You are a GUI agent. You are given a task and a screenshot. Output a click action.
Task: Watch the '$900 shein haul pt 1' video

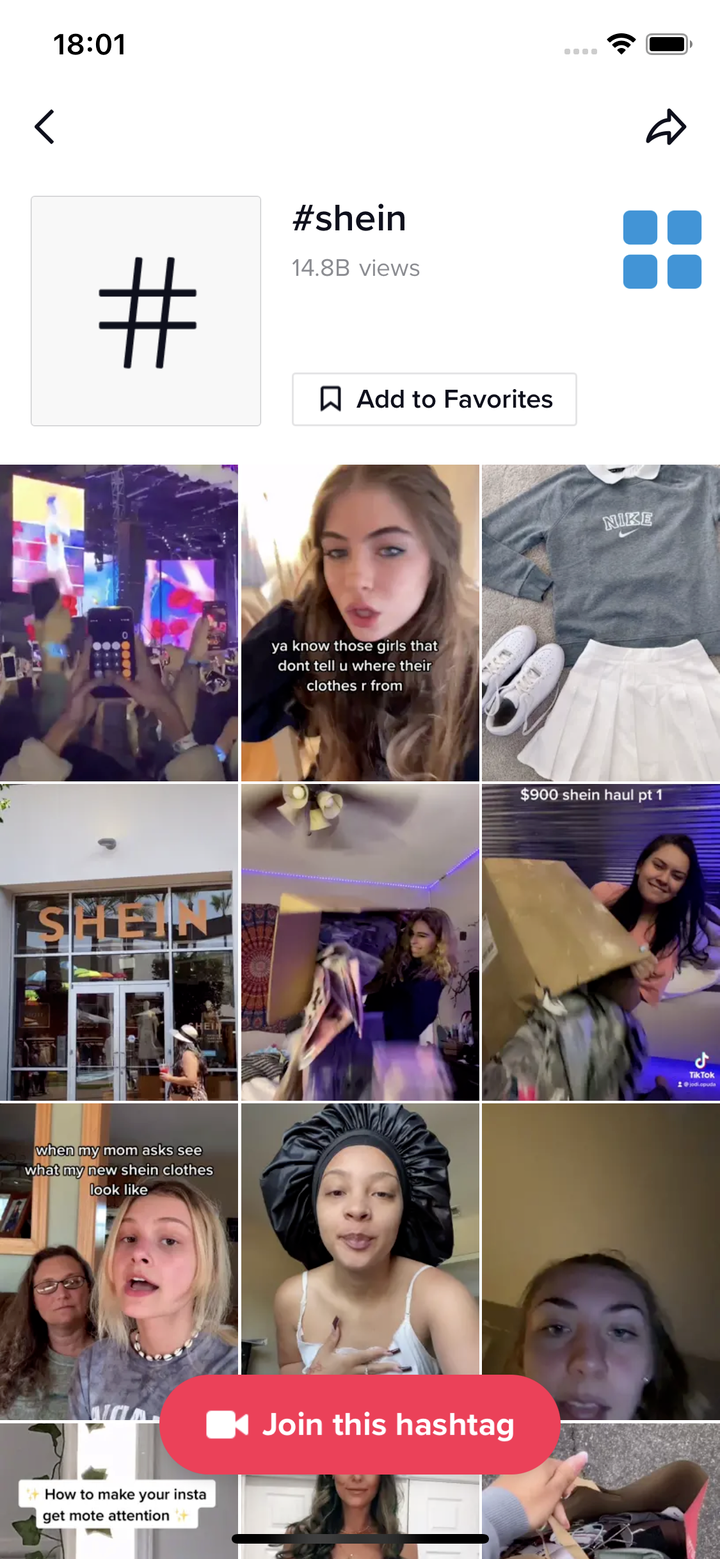coord(601,941)
